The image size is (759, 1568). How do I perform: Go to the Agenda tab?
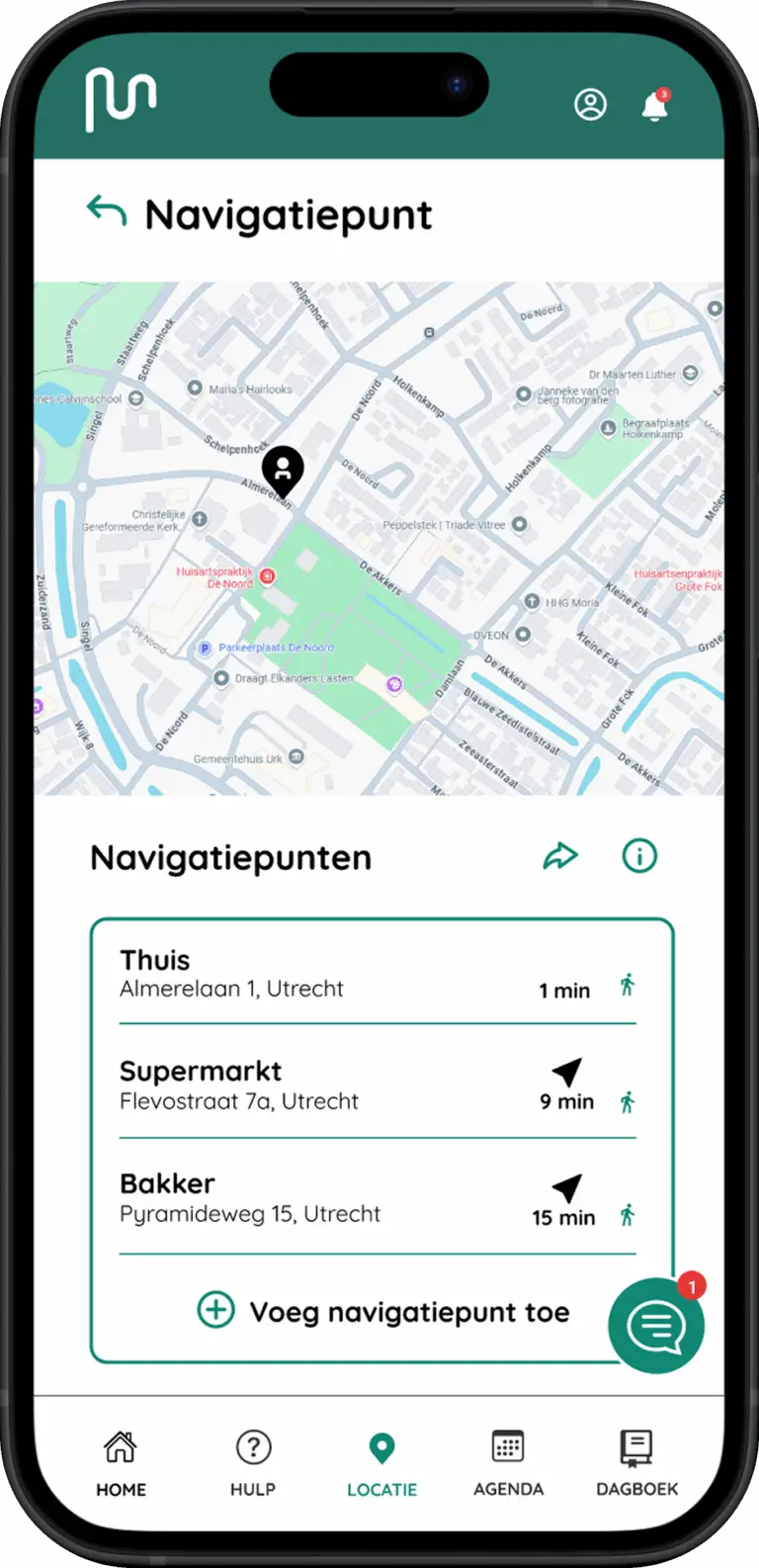point(508,1463)
